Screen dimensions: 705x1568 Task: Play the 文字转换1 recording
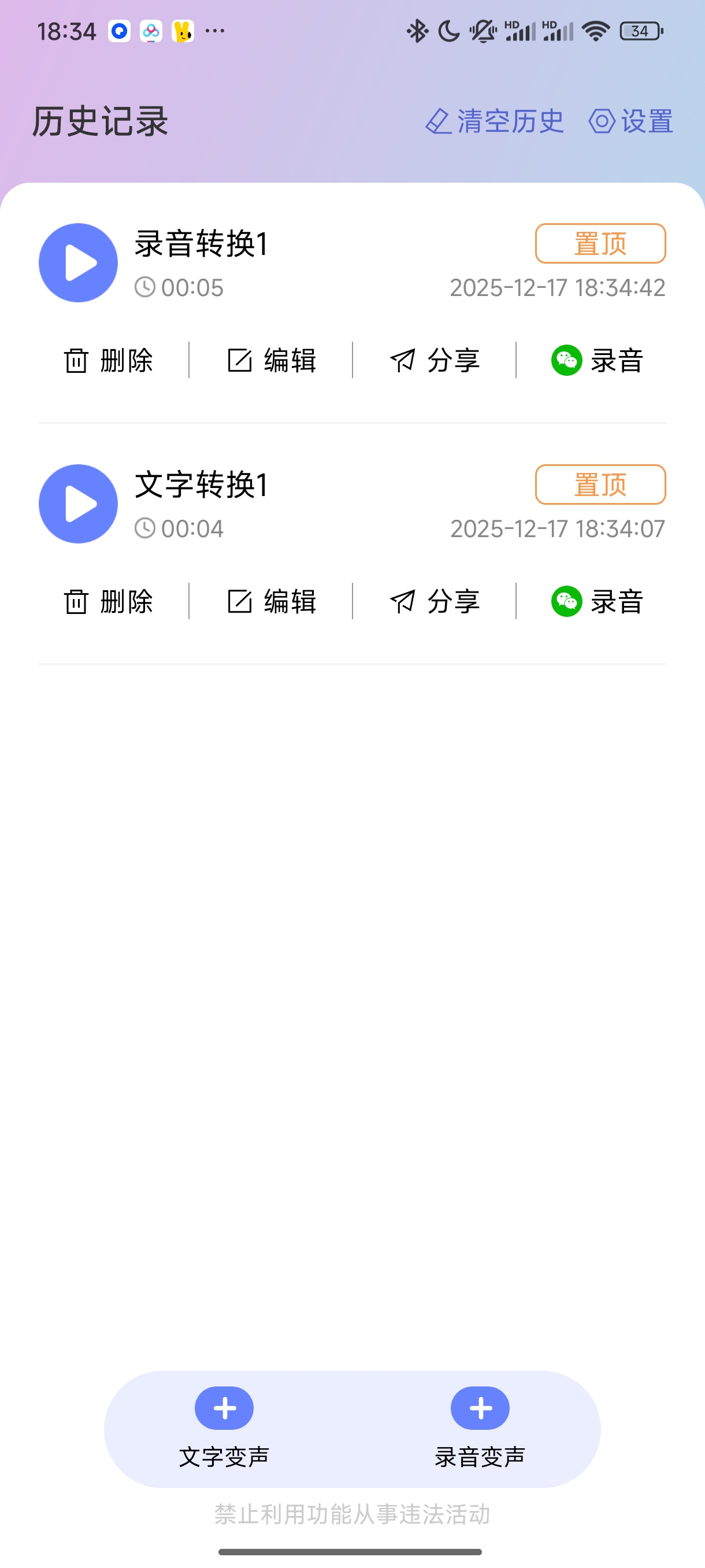(x=78, y=504)
